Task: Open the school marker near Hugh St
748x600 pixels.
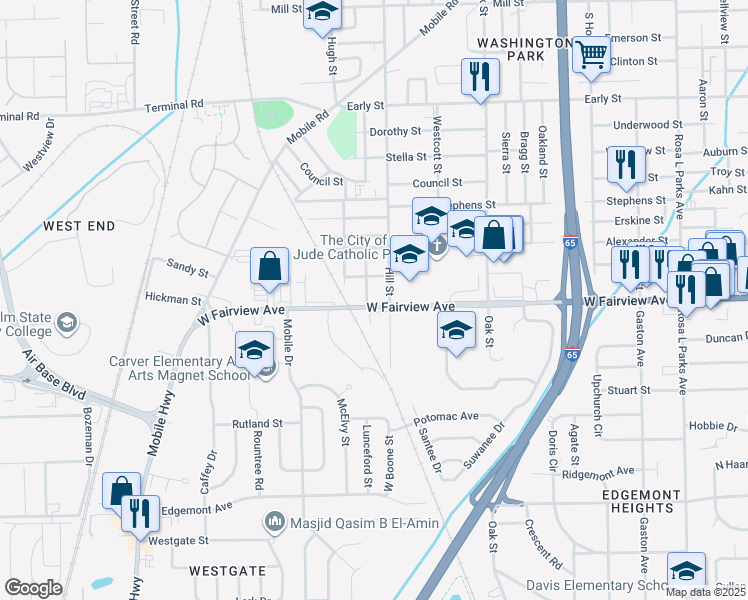Action: [322, 15]
